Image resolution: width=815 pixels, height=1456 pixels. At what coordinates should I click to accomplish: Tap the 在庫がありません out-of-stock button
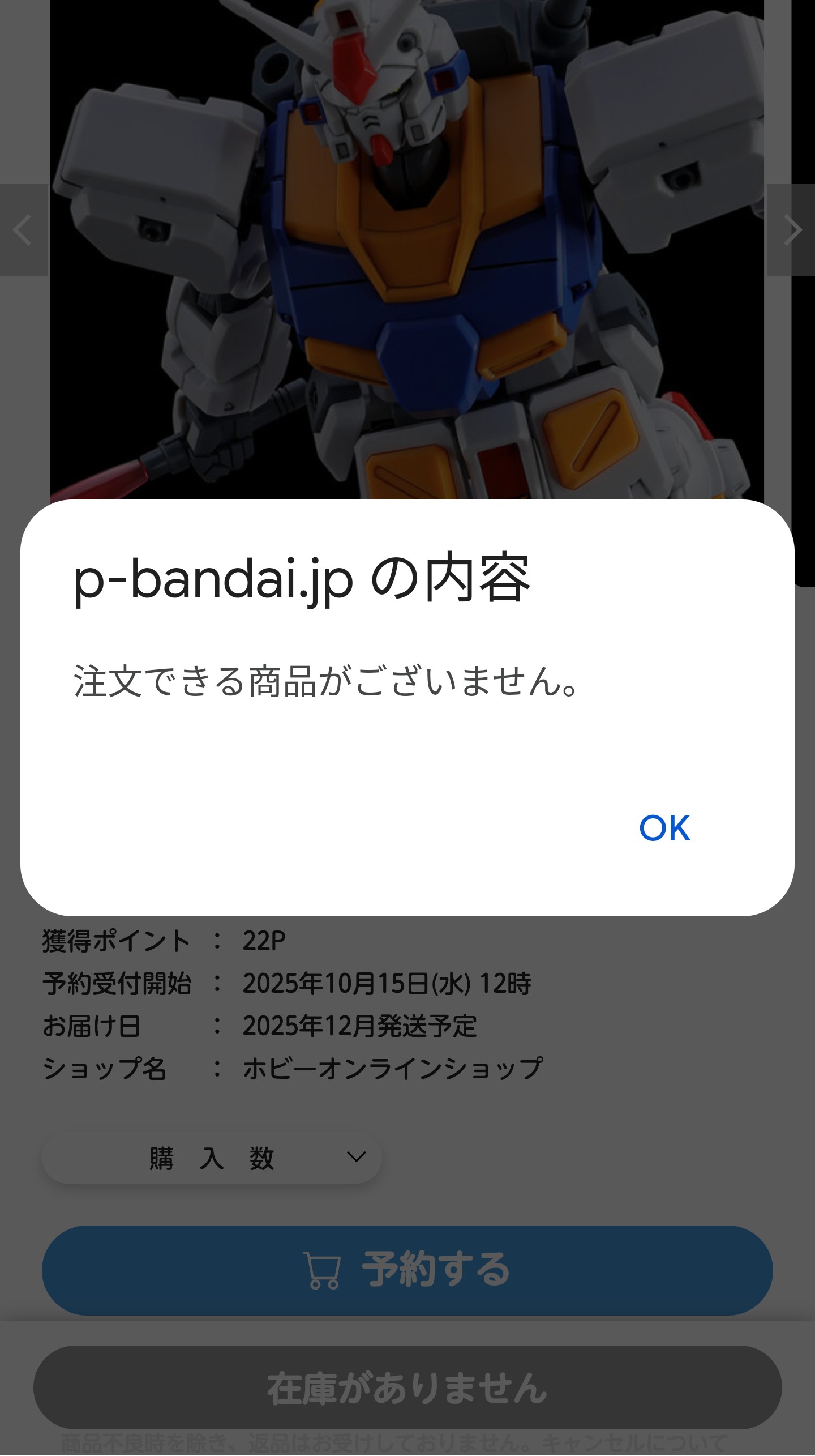(x=407, y=1387)
